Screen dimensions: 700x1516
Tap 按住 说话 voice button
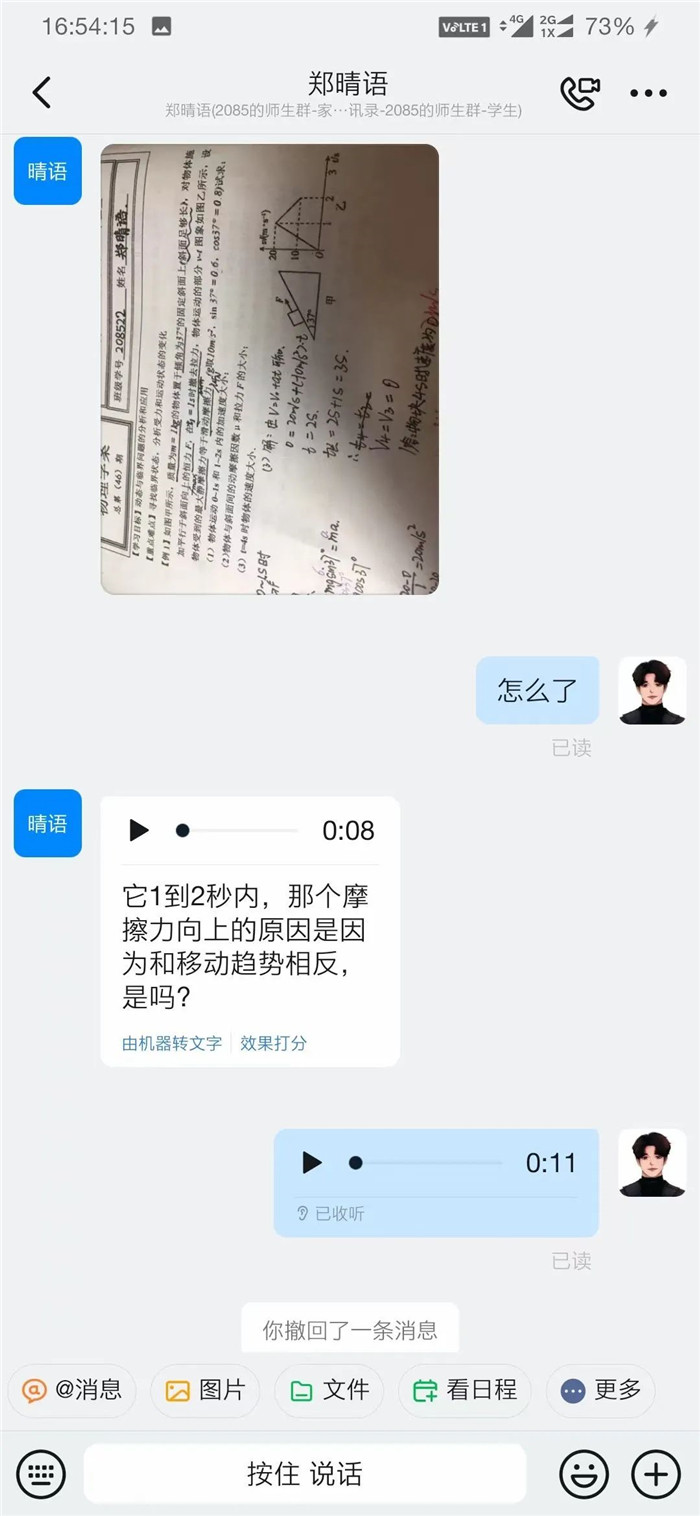point(305,1473)
